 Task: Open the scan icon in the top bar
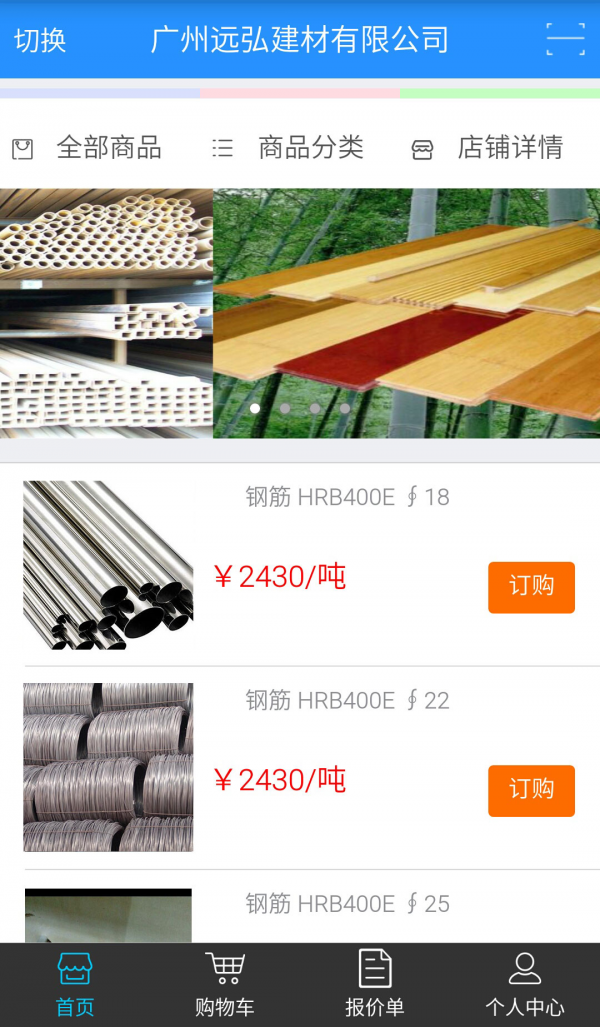pyautogui.click(x=565, y=39)
